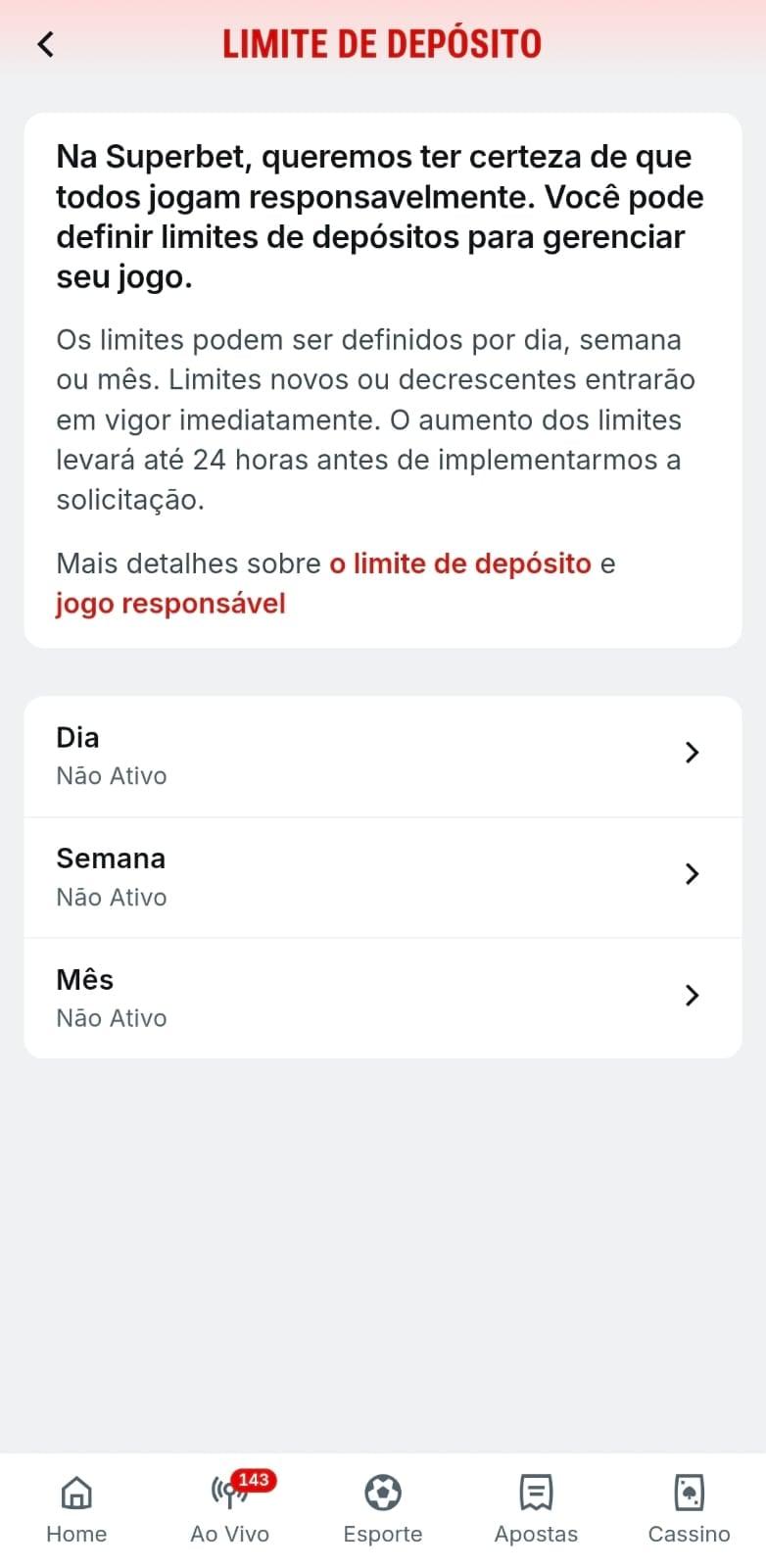Click the Limite de Depósito page title
The width and height of the screenshot is (766, 1568).
coord(382,43)
